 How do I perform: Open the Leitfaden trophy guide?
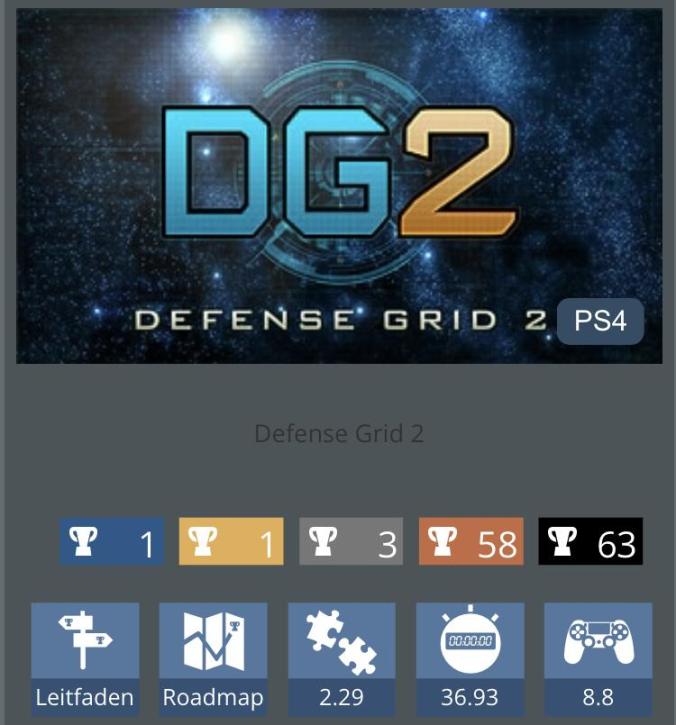click(85, 655)
